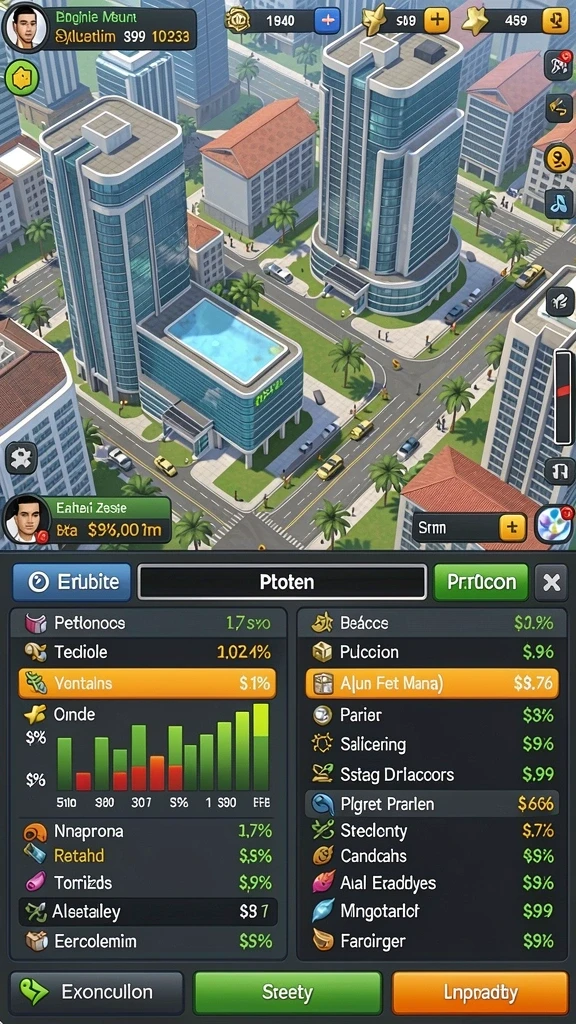Image resolution: width=576 pixels, height=1024 pixels.
Task: Select the Ptoten field
Action: point(282,583)
